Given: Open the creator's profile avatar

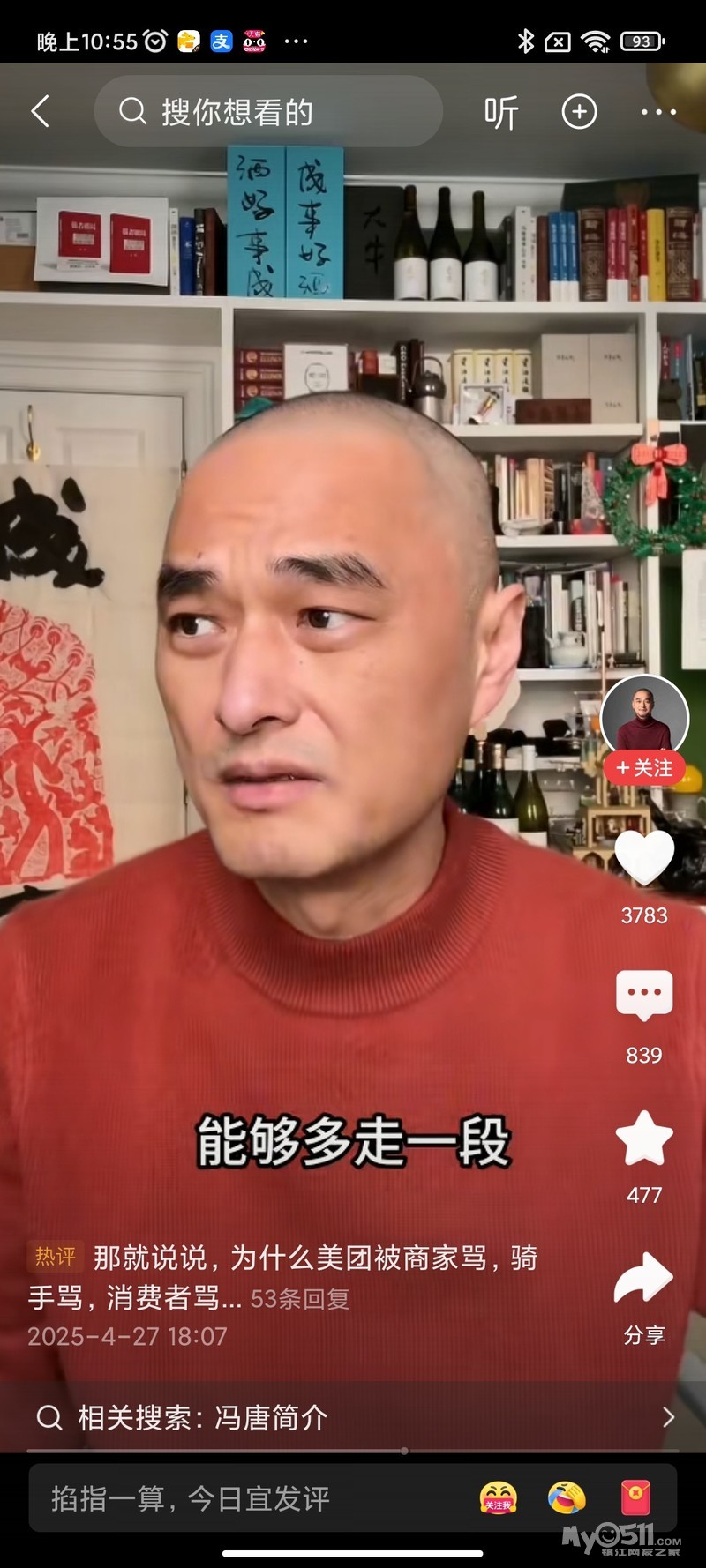Looking at the screenshot, I should pyautogui.click(x=644, y=716).
